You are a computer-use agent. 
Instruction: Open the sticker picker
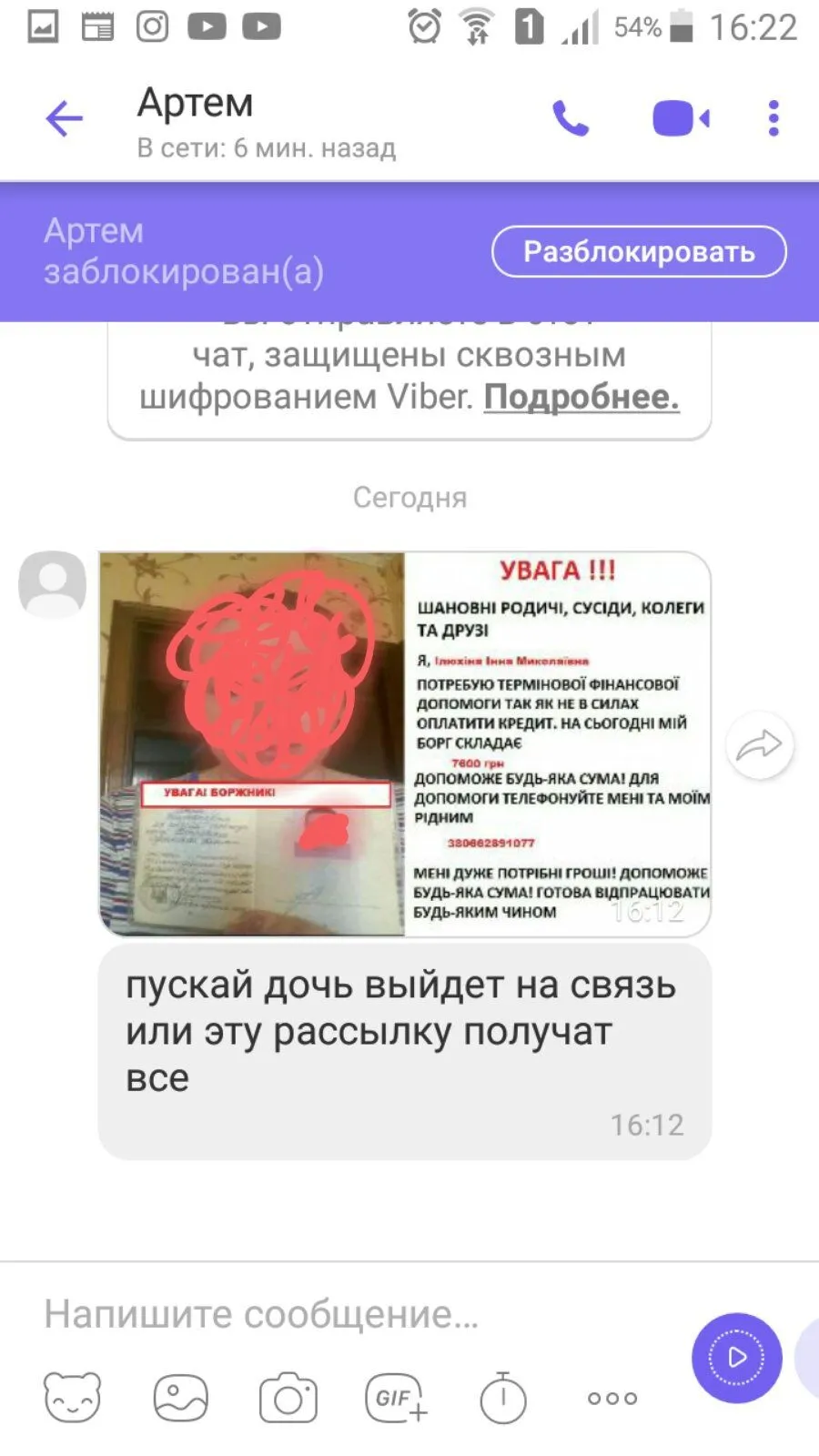(x=72, y=1398)
